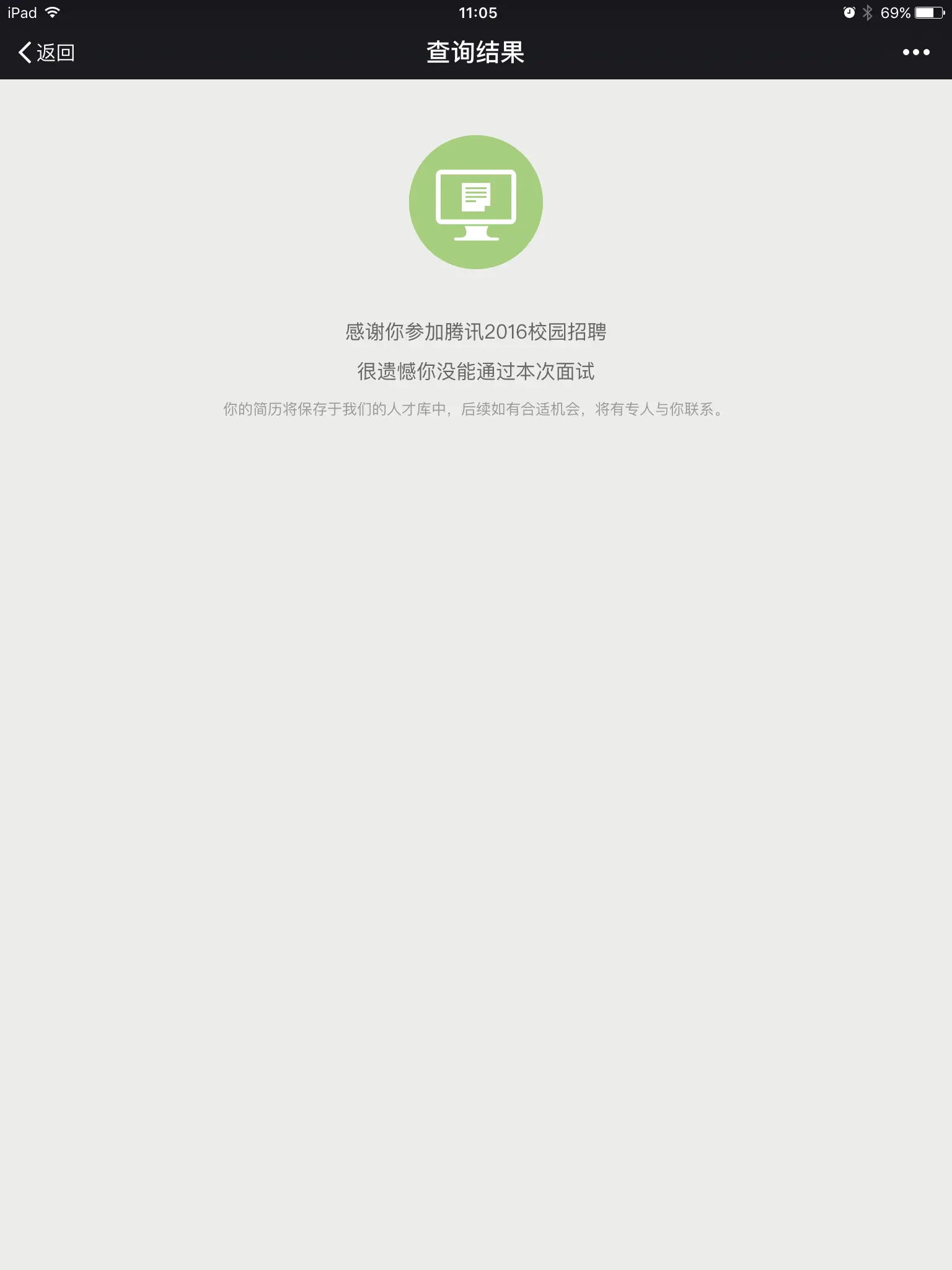This screenshot has width=952, height=1270.
Task: Go back using the 返回 button
Action: click(46, 53)
